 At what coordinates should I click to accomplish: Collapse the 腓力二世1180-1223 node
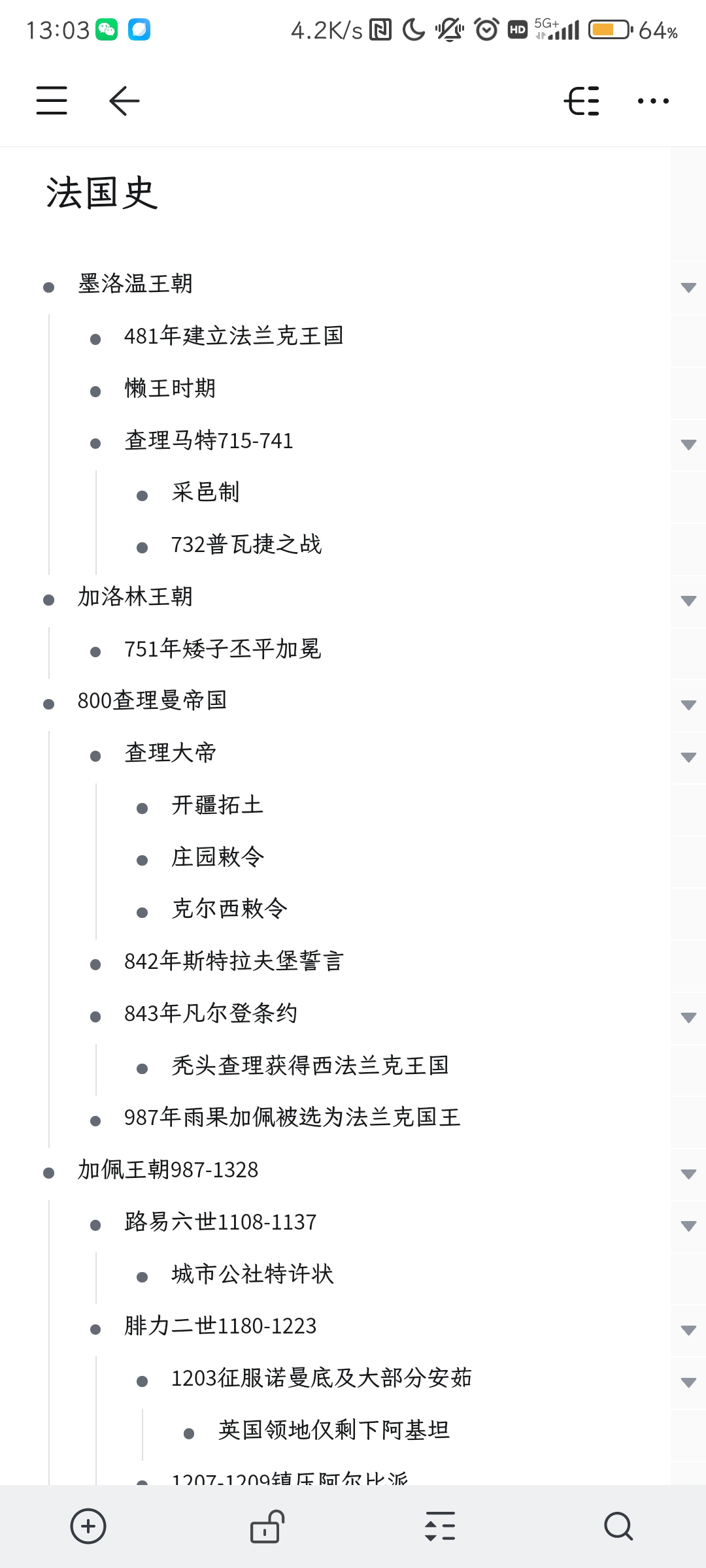tap(688, 1330)
